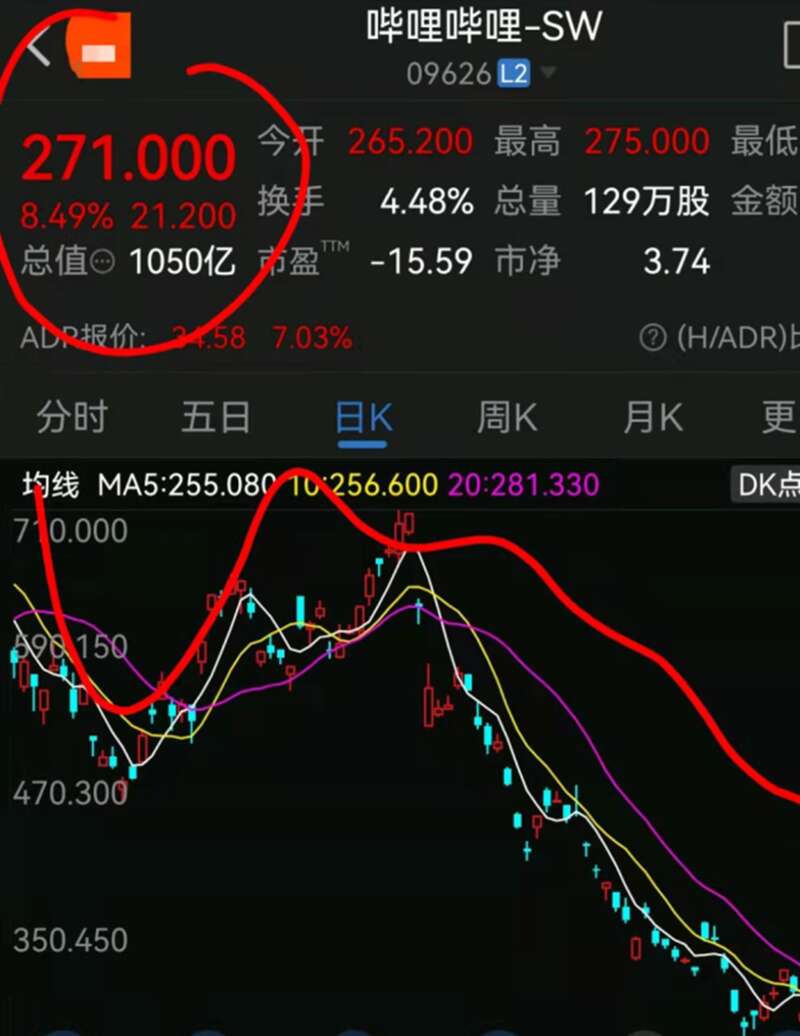Switch to the 五日 chart tab

pyautogui.click(x=215, y=417)
